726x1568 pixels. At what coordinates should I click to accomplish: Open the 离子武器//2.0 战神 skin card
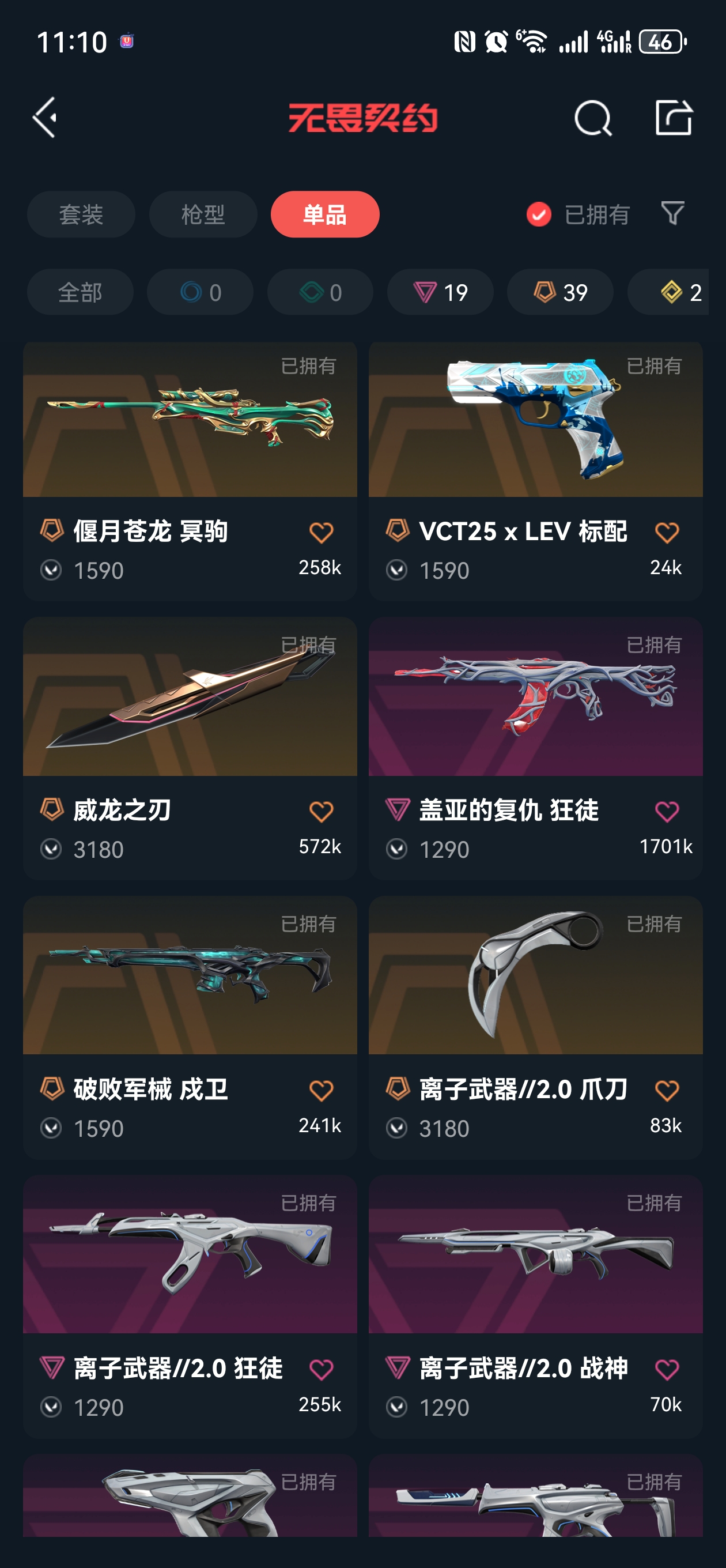pyautogui.click(x=535, y=1255)
